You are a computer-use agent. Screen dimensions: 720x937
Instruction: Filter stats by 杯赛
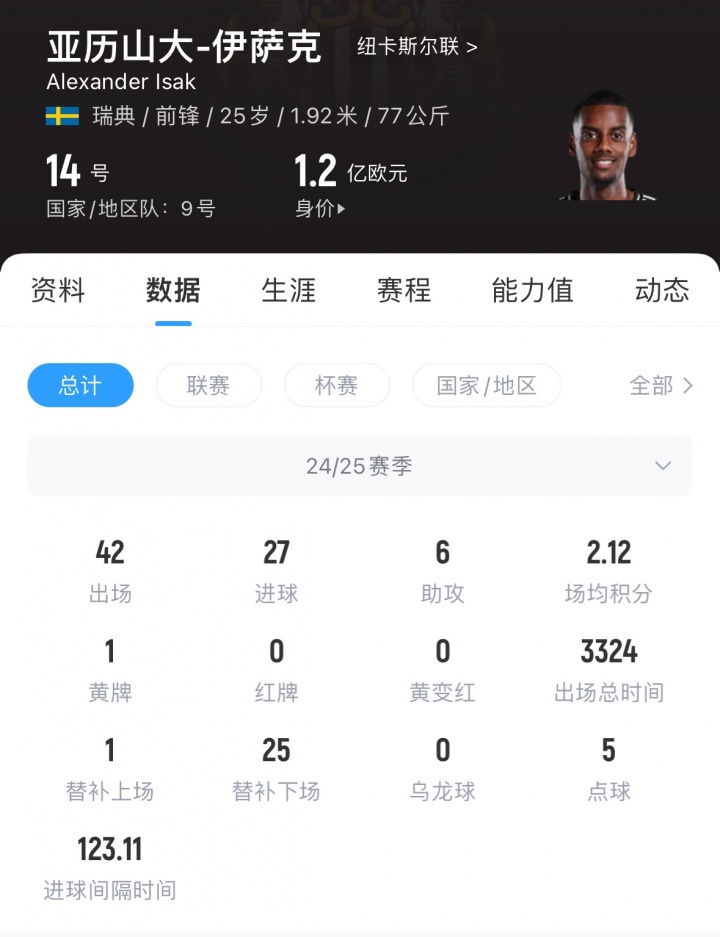point(336,385)
